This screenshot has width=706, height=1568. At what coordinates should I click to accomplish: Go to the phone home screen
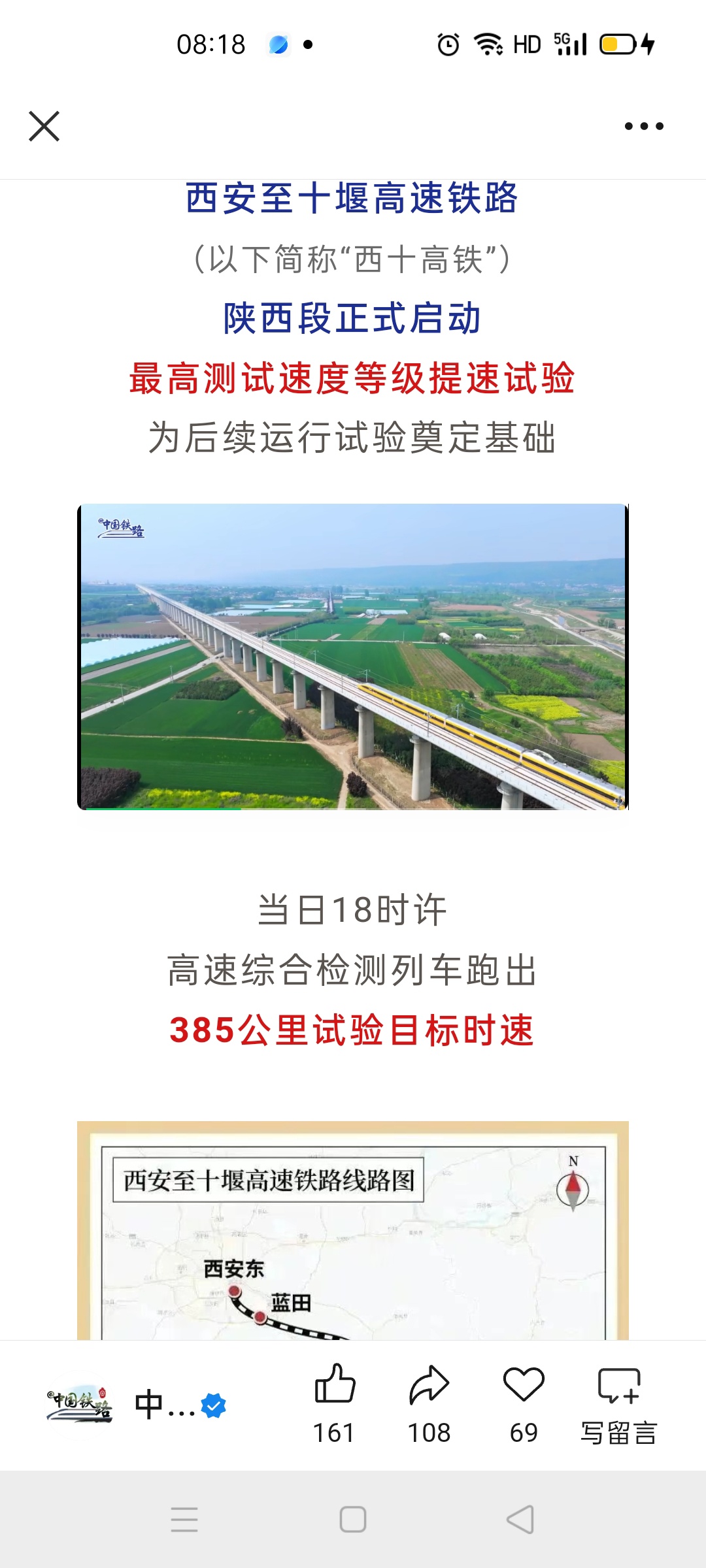[x=353, y=1520]
